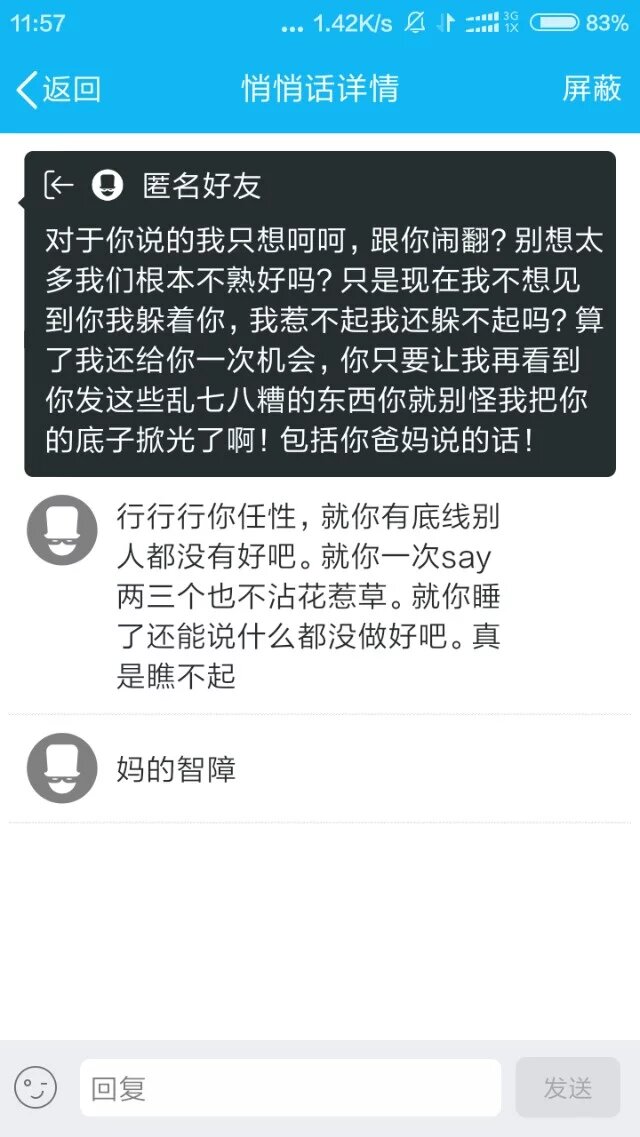Select the reply starting 行行行你任性
This screenshot has height=1137, width=640.
pyautogui.click(x=308, y=597)
